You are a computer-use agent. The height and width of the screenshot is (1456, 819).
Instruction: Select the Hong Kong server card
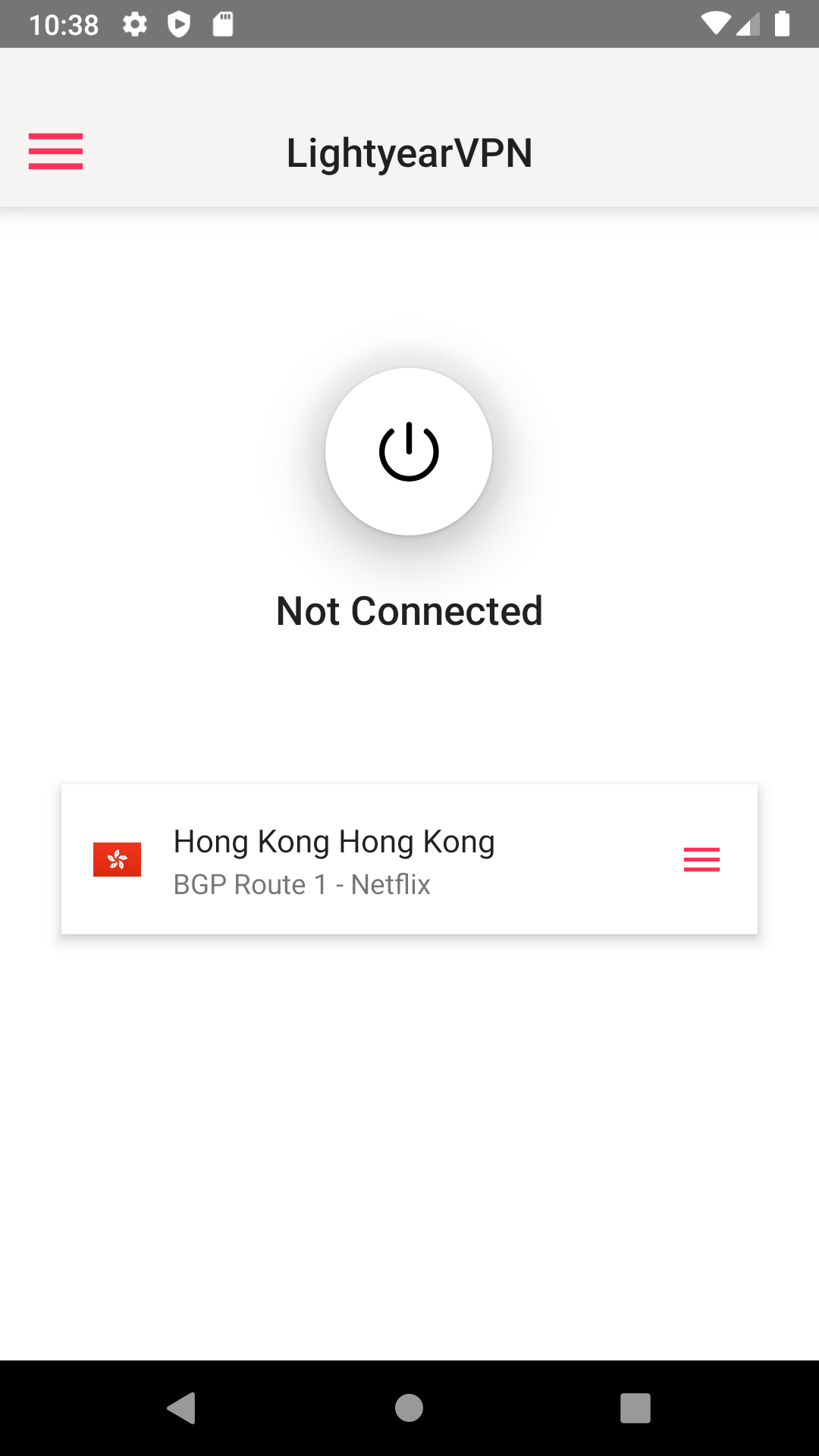click(x=409, y=859)
